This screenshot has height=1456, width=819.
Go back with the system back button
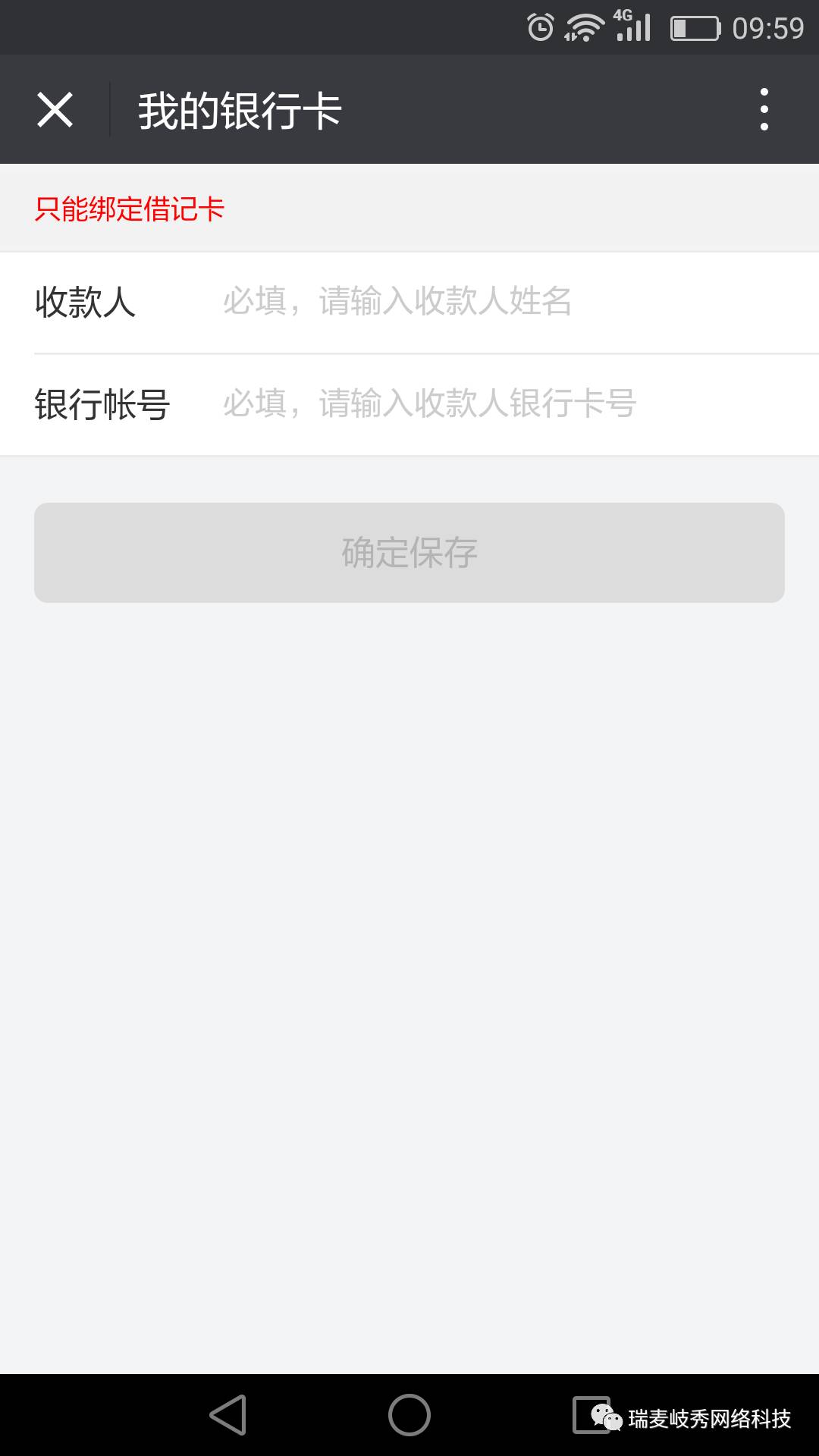(228, 1415)
